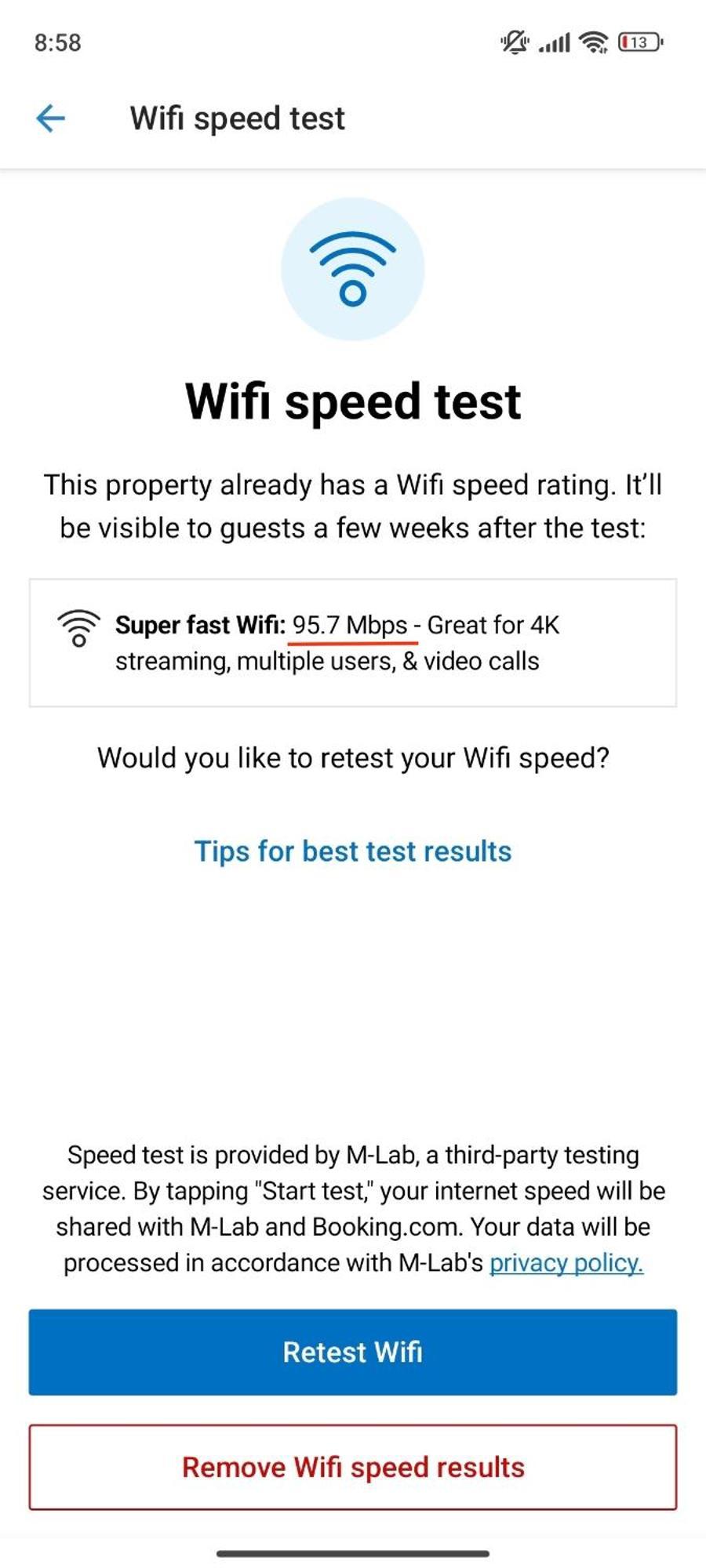Go back using the arrow icon
The image size is (706, 1568).
pyautogui.click(x=51, y=118)
